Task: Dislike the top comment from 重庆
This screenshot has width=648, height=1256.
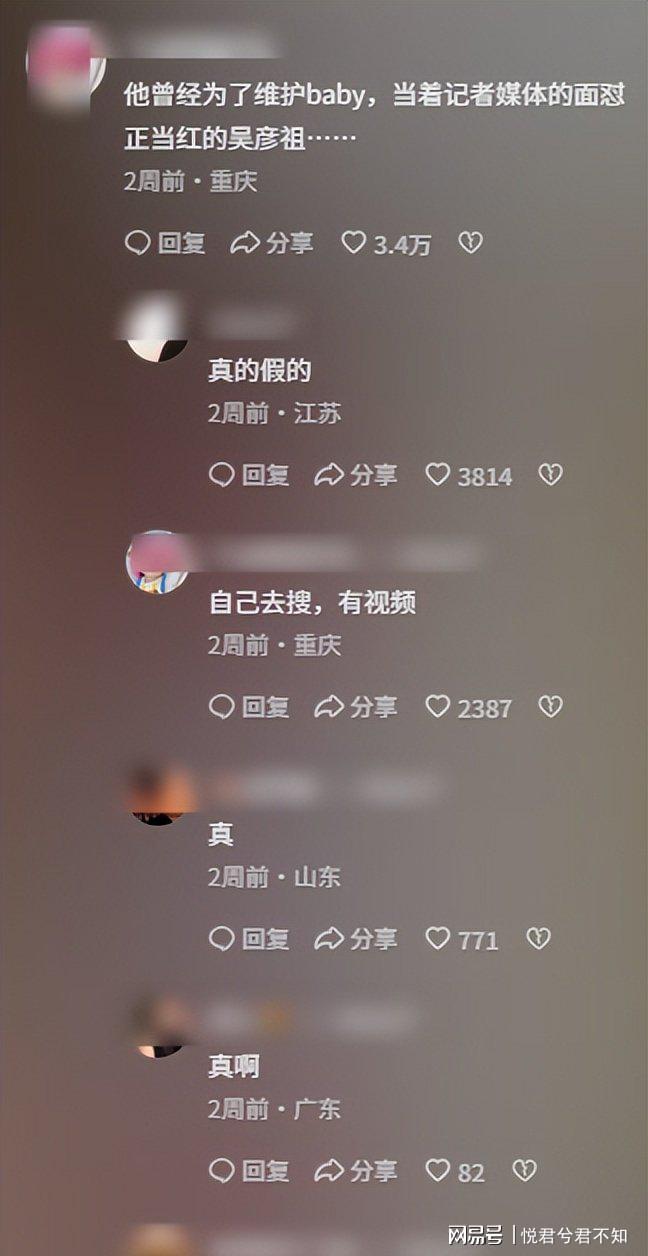Action: pos(470,243)
